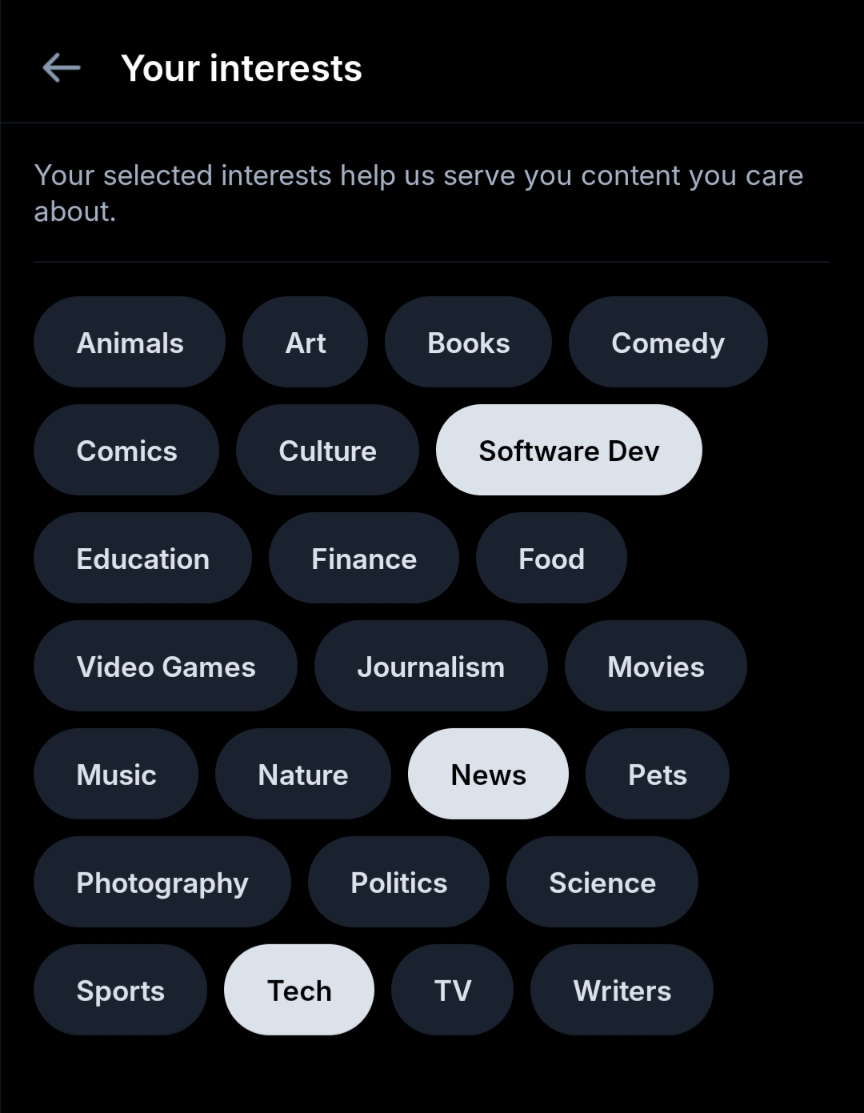This screenshot has width=864, height=1113.
Task: Add Art to your interests
Action: point(305,342)
